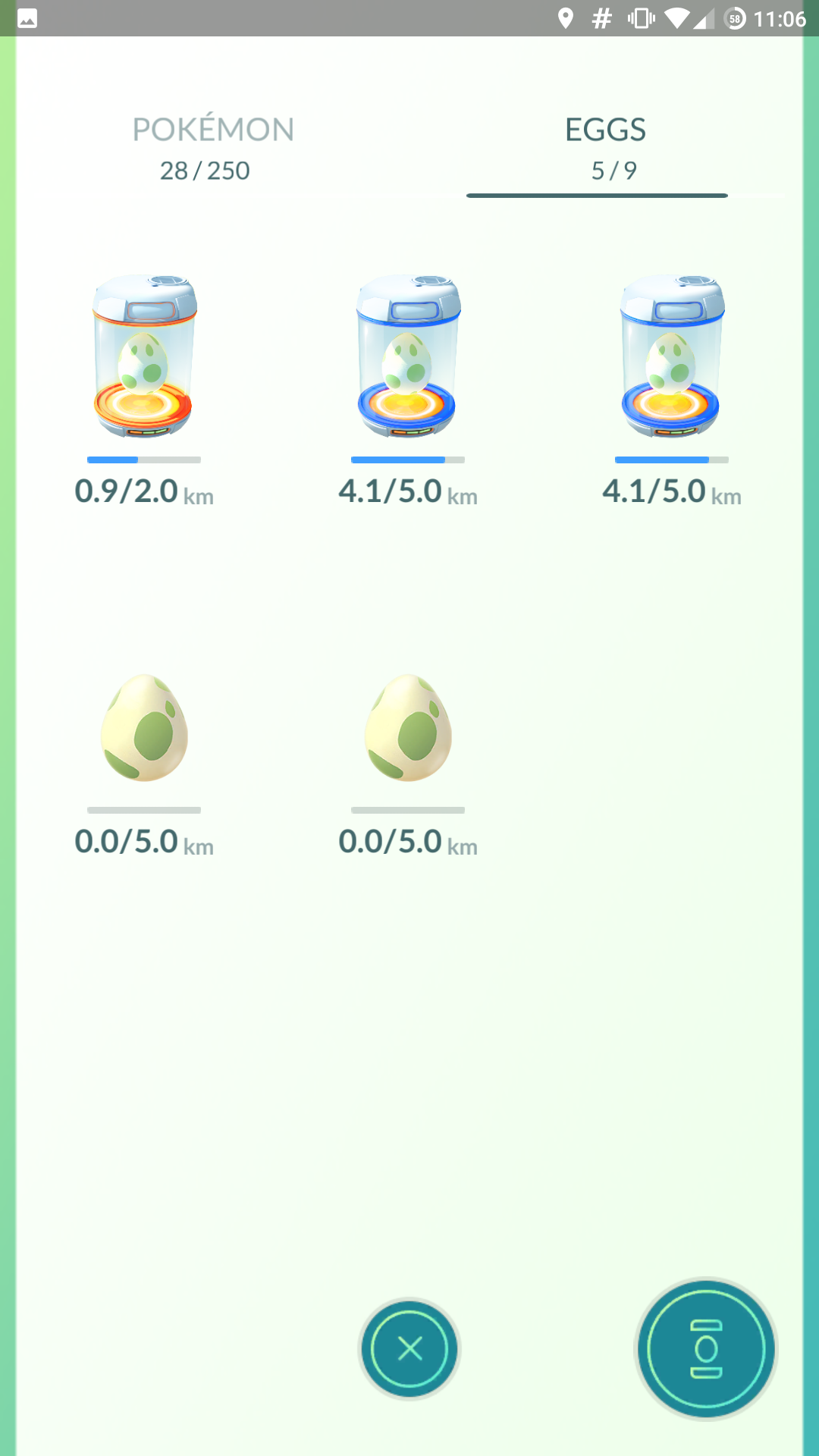Screen dimensions: 819x1456
Task: Open the incubators button
Action: tap(706, 1349)
